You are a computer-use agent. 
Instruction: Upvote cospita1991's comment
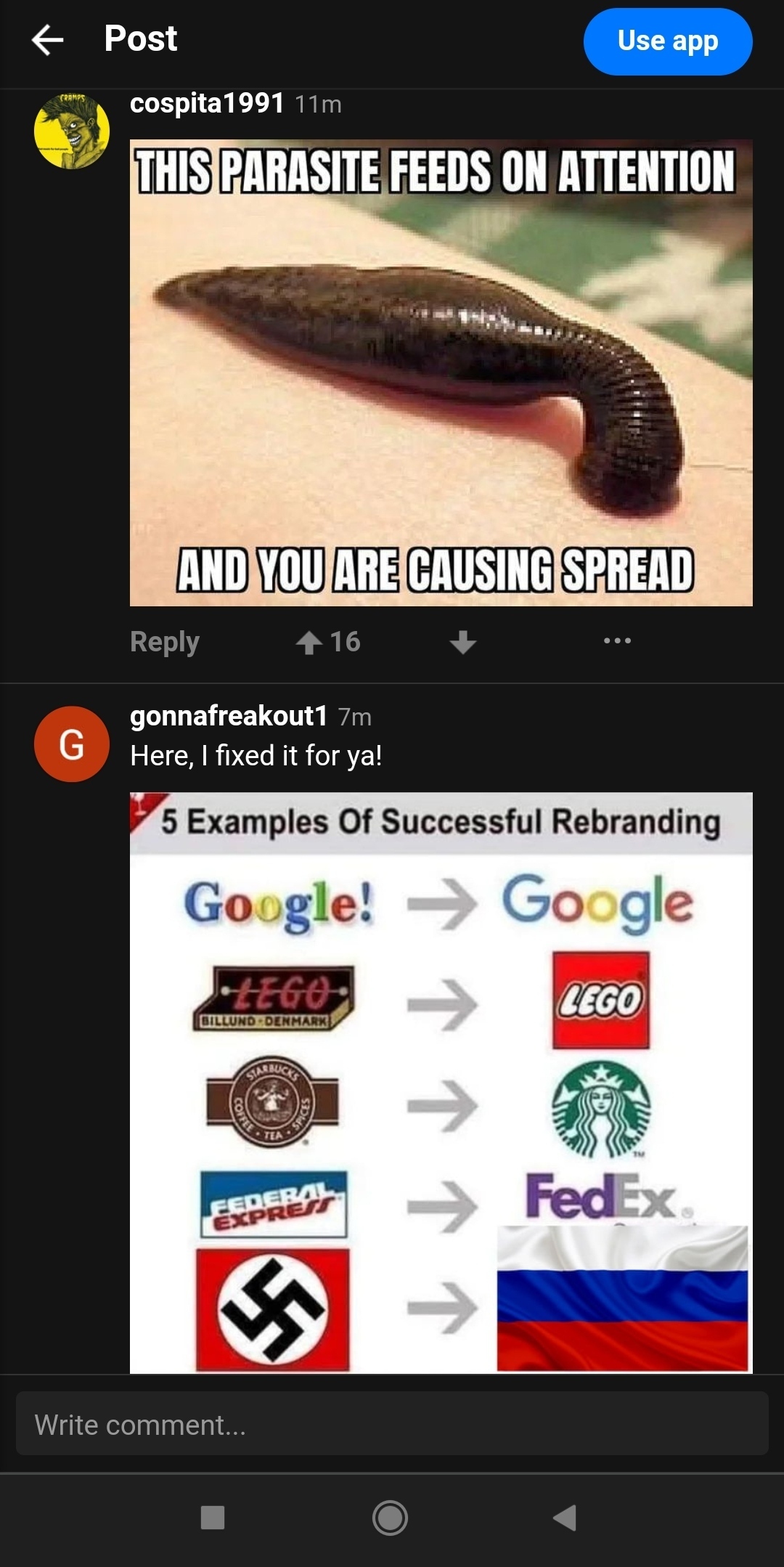coord(309,642)
